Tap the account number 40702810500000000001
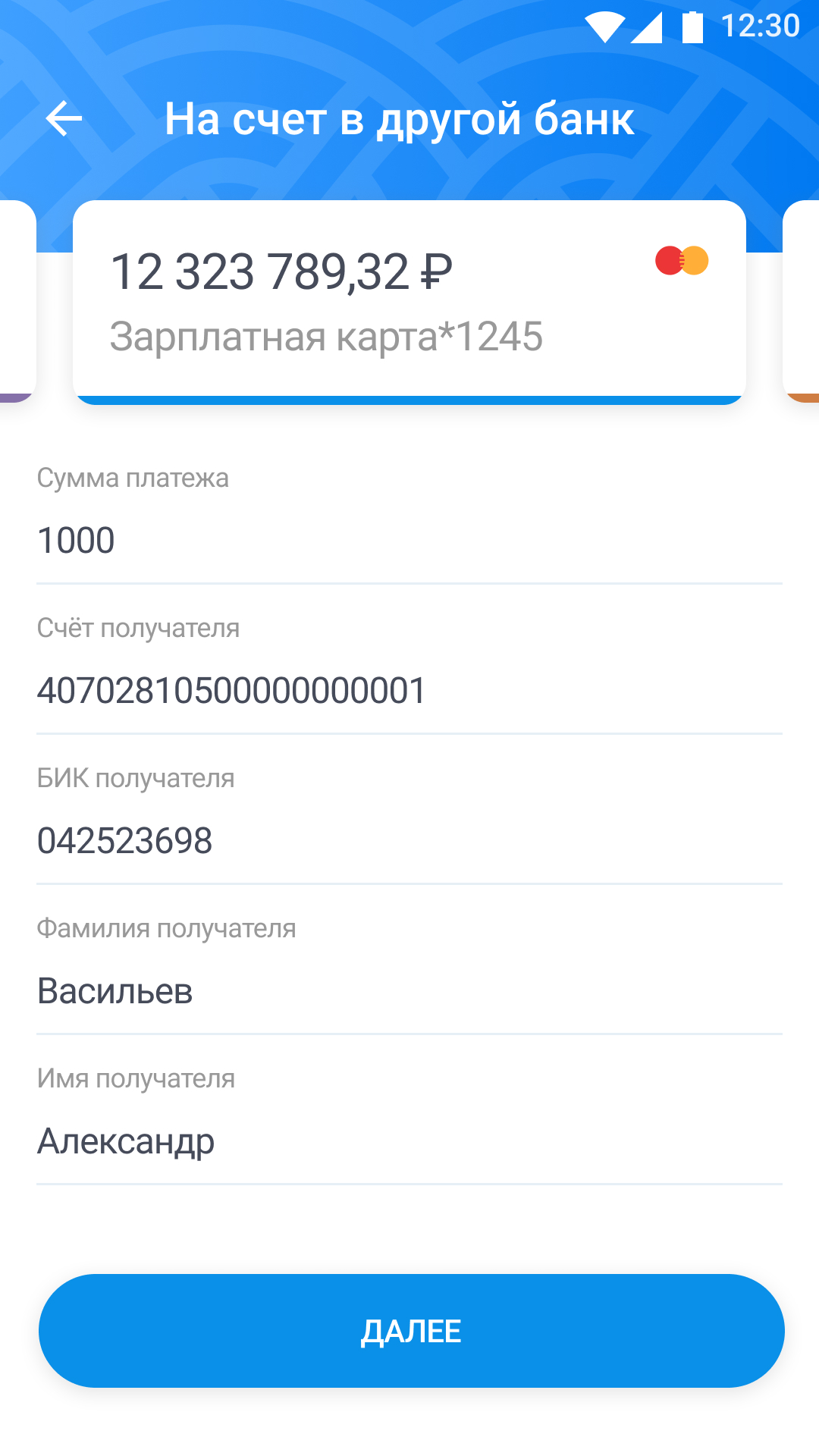Image resolution: width=819 pixels, height=1456 pixels. (x=231, y=690)
